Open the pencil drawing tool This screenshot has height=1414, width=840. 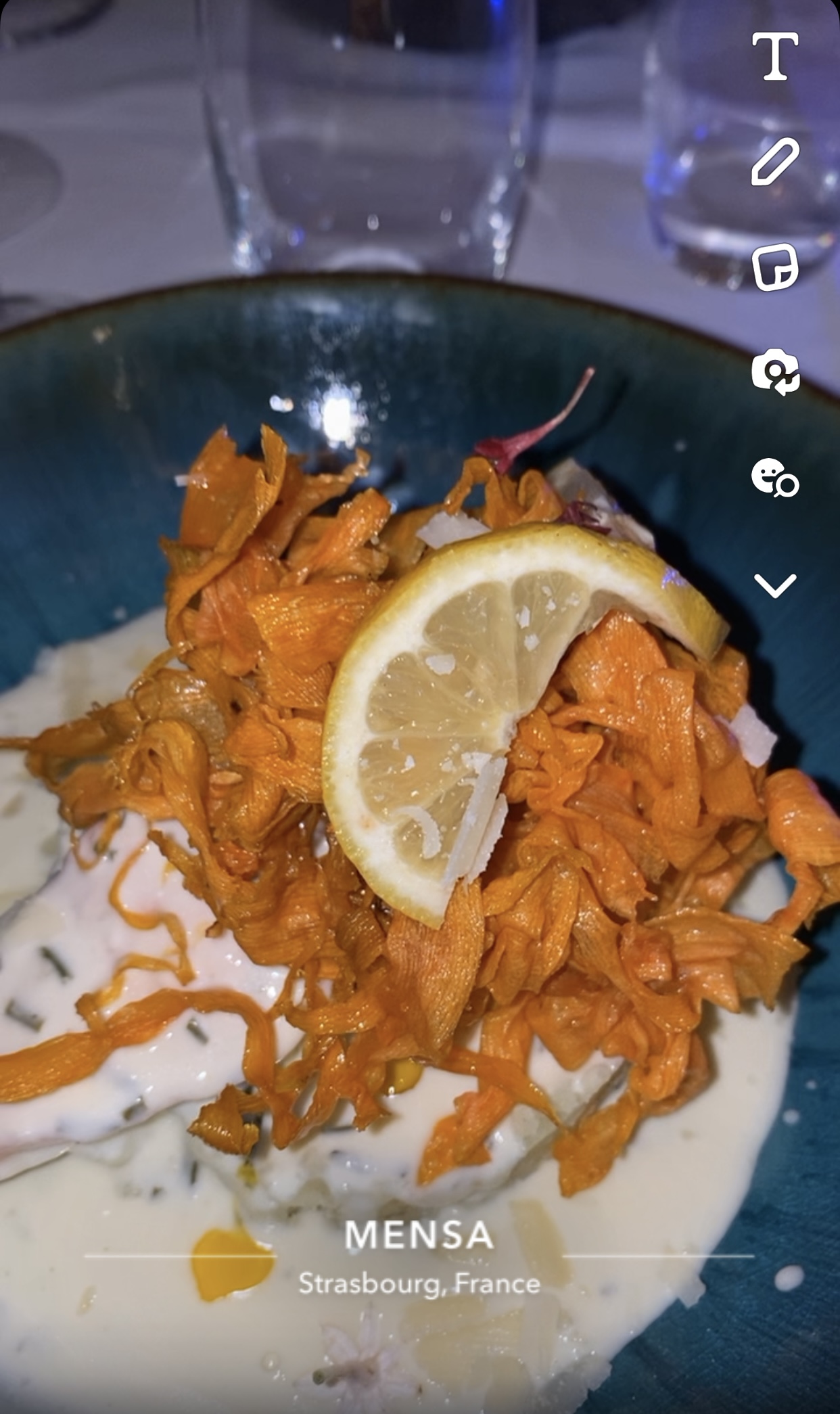(x=775, y=162)
